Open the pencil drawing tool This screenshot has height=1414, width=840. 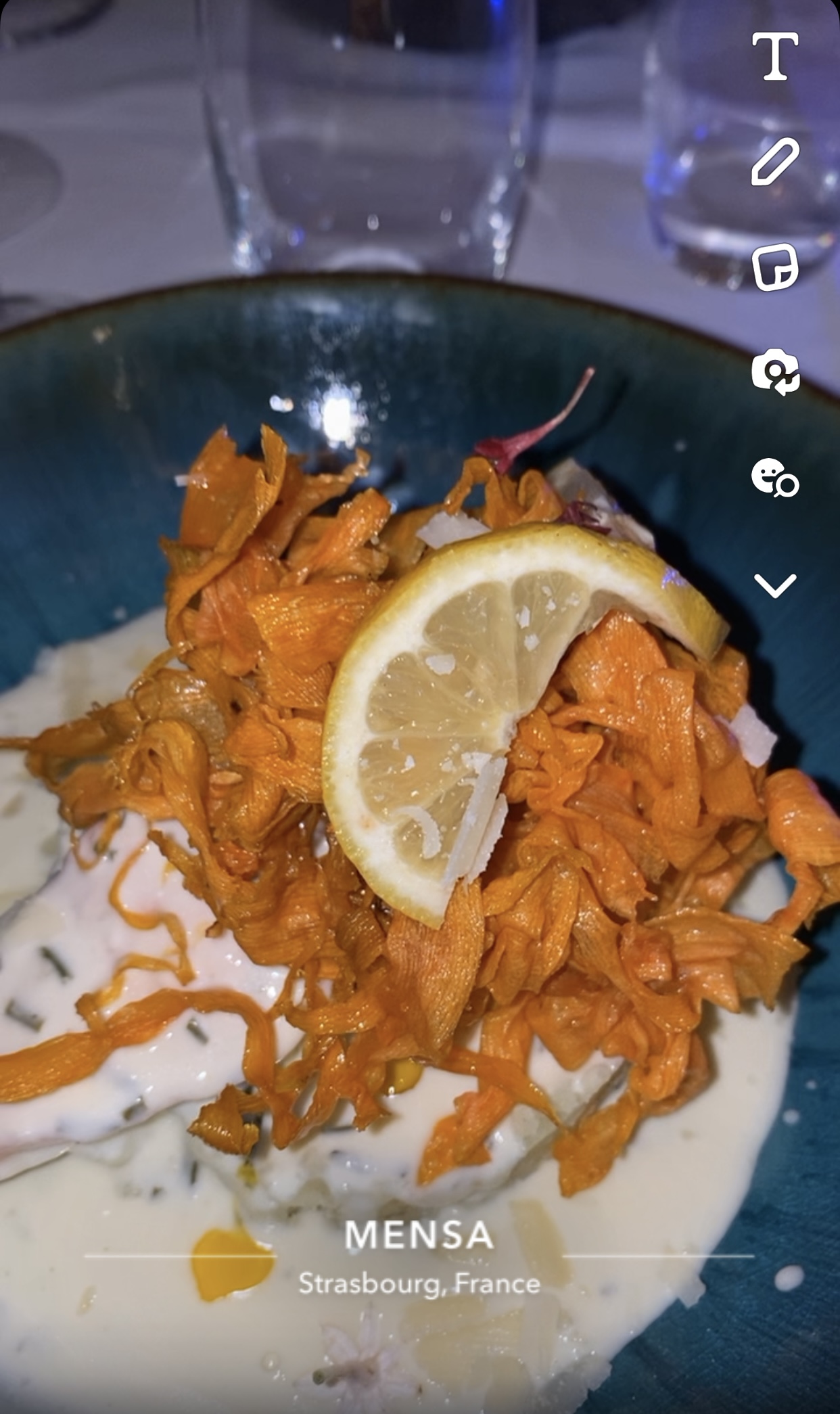(x=775, y=162)
